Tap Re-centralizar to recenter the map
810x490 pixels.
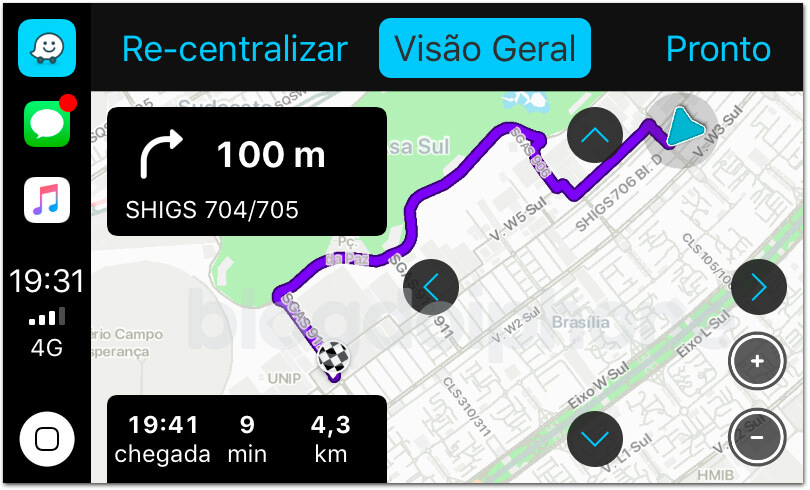point(234,49)
